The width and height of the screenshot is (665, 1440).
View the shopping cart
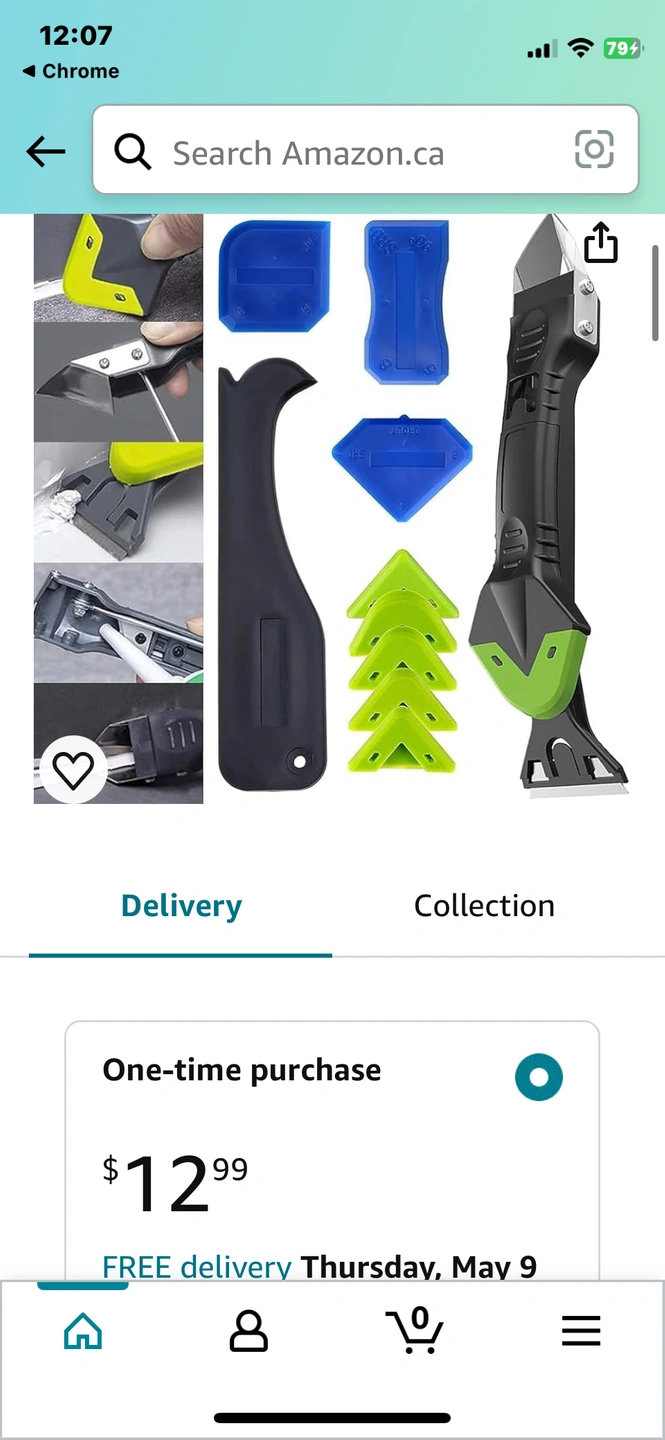click(415, 1331)
